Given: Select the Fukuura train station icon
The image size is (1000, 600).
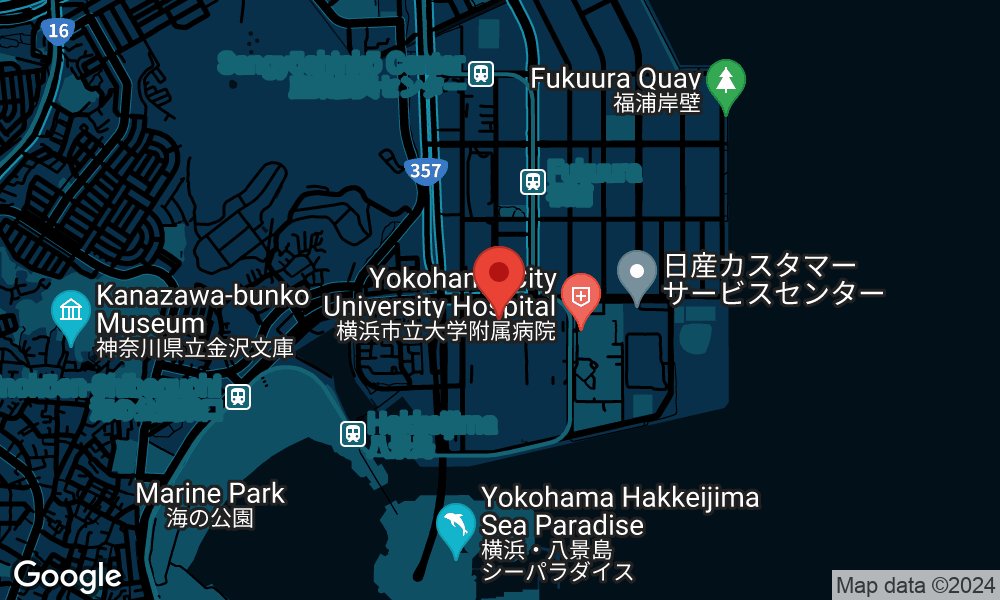Looking at the screenshot, I should (x=533, y=182).
